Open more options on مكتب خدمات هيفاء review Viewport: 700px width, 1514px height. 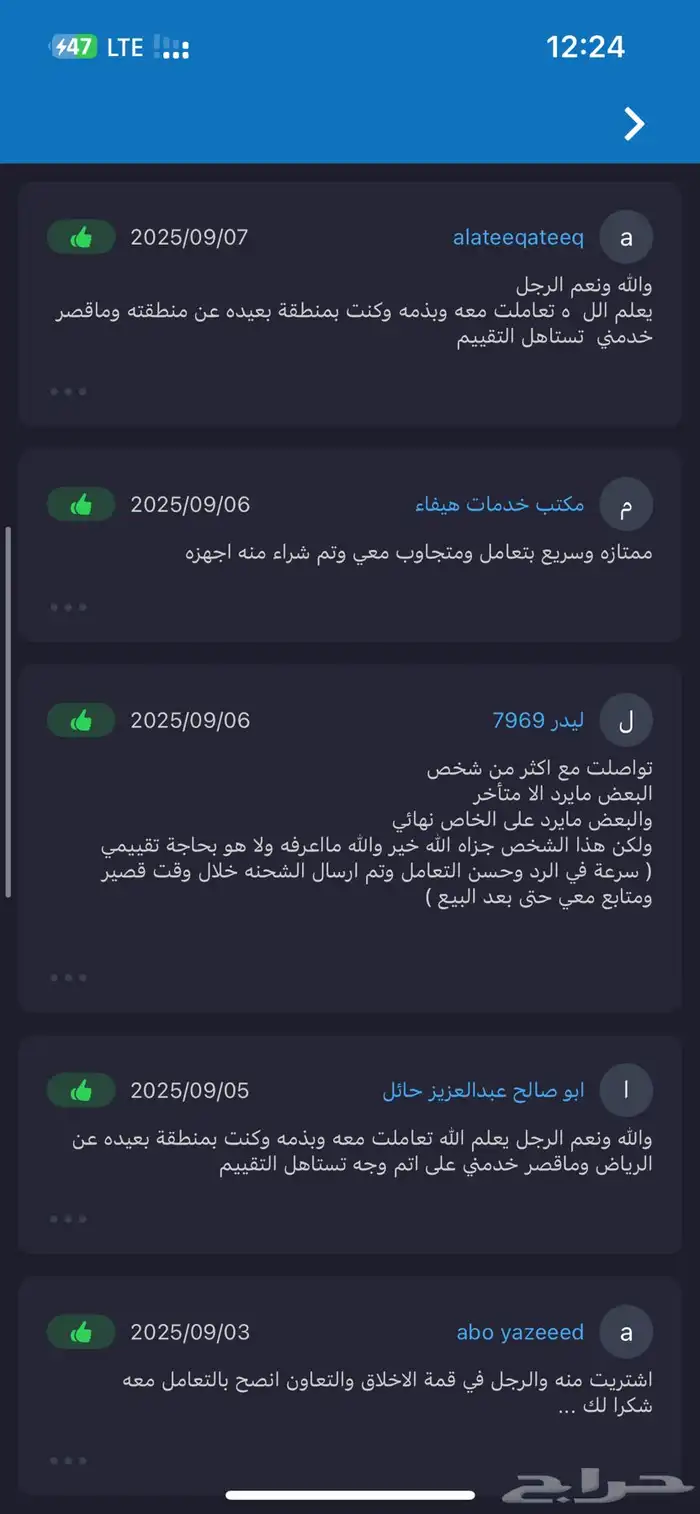click(x=68, y=606)
